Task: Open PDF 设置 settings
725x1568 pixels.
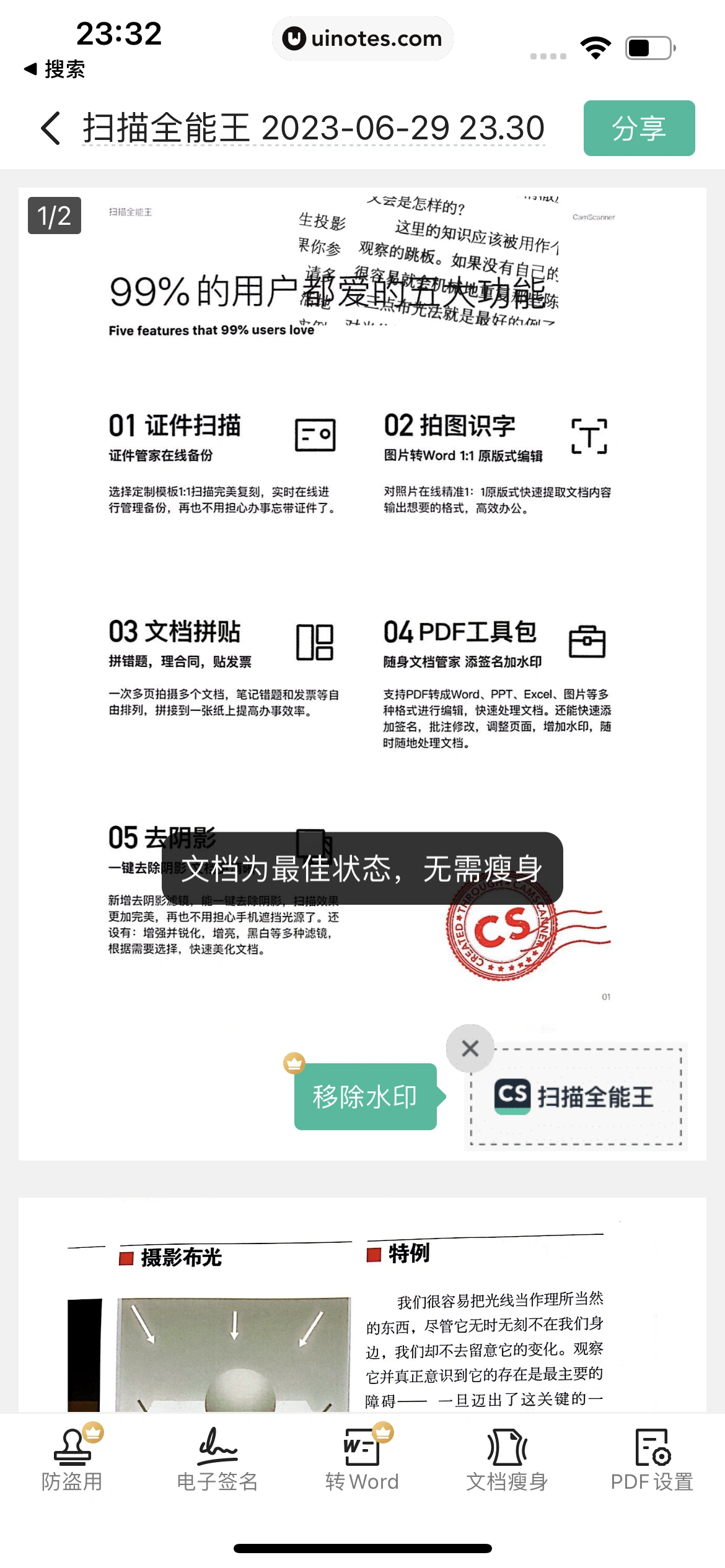Action: 652,1459
